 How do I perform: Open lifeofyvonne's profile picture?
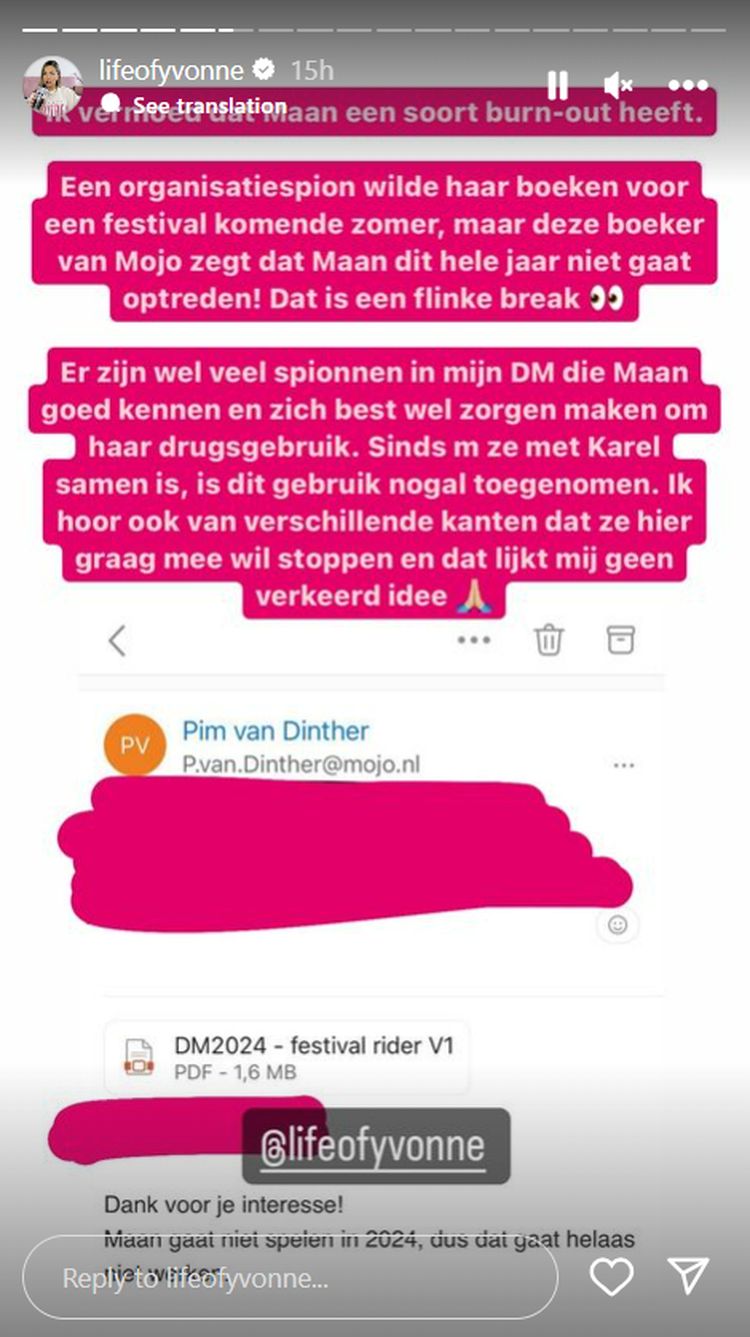coord(53,86)
